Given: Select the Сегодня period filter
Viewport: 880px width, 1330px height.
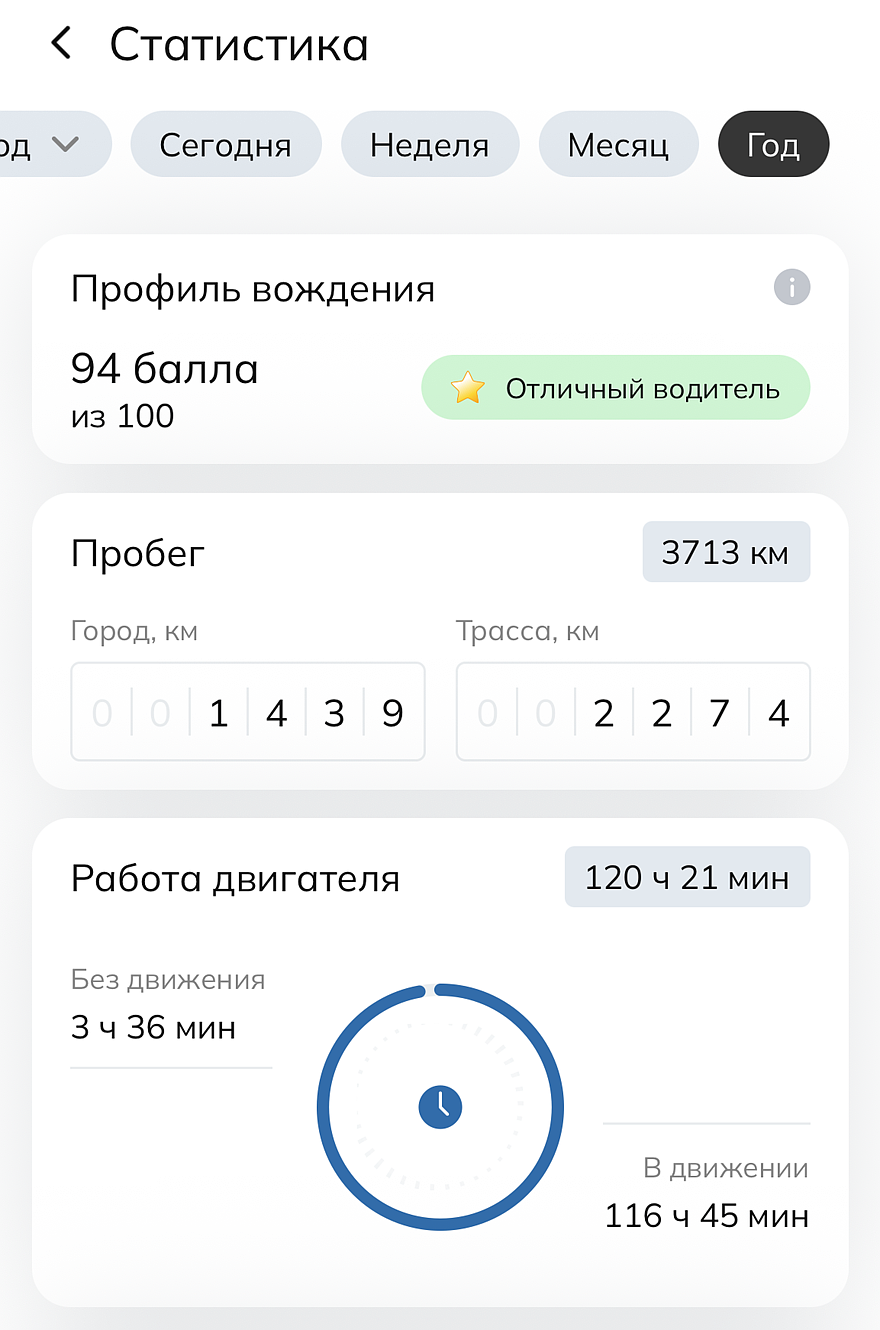Looking at the screenshot, I should (x=225, y=144).
